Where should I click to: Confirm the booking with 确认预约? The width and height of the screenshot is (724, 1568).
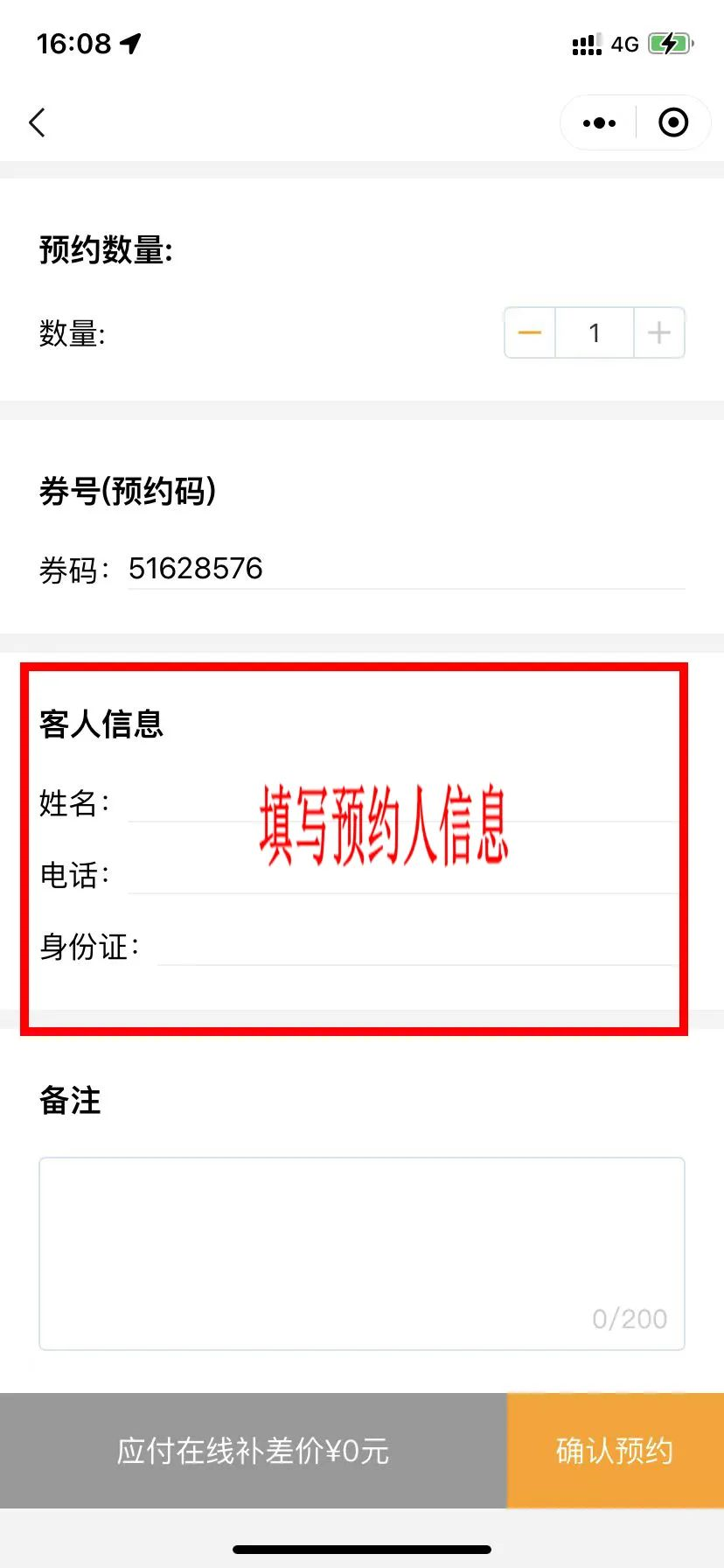coord(615,1450)
